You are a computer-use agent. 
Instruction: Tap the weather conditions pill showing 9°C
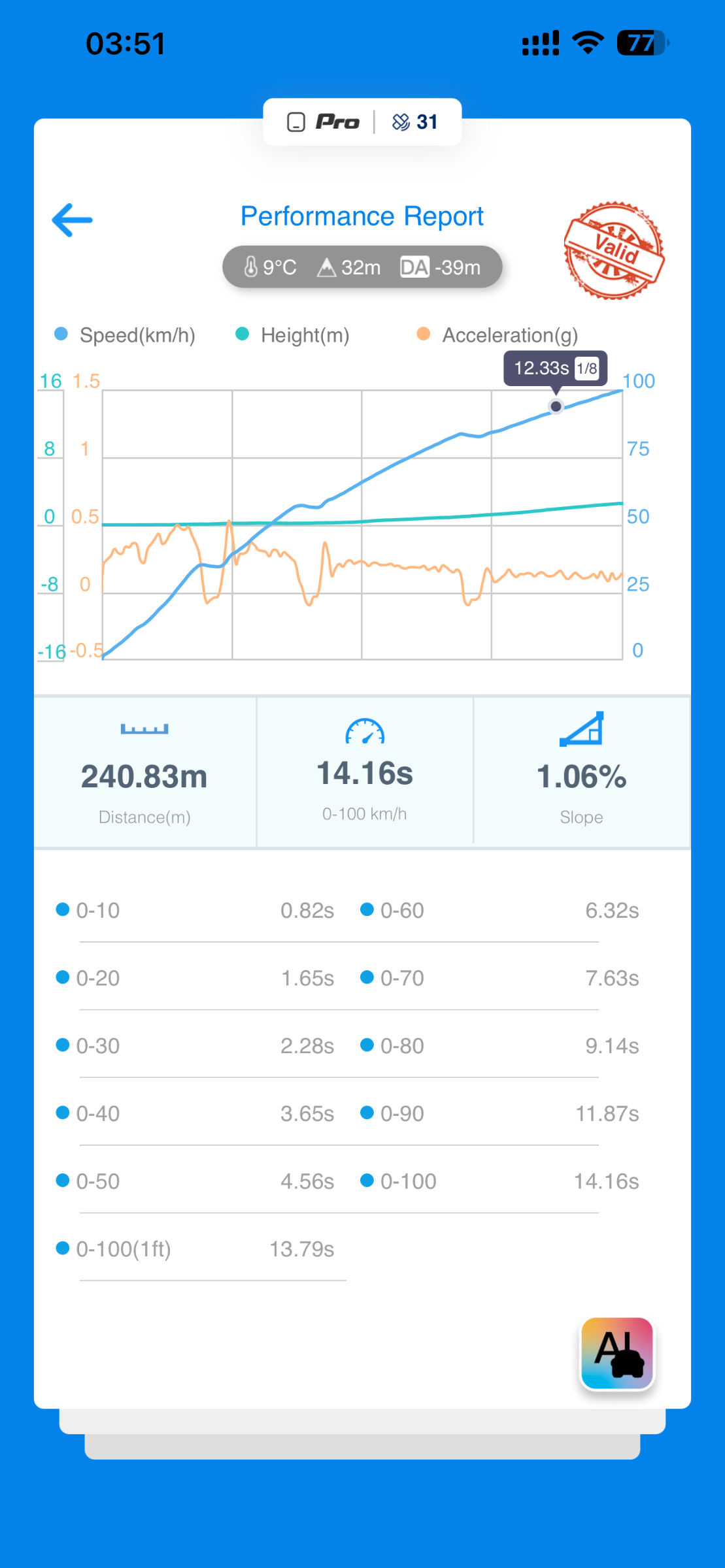point(362,267)
